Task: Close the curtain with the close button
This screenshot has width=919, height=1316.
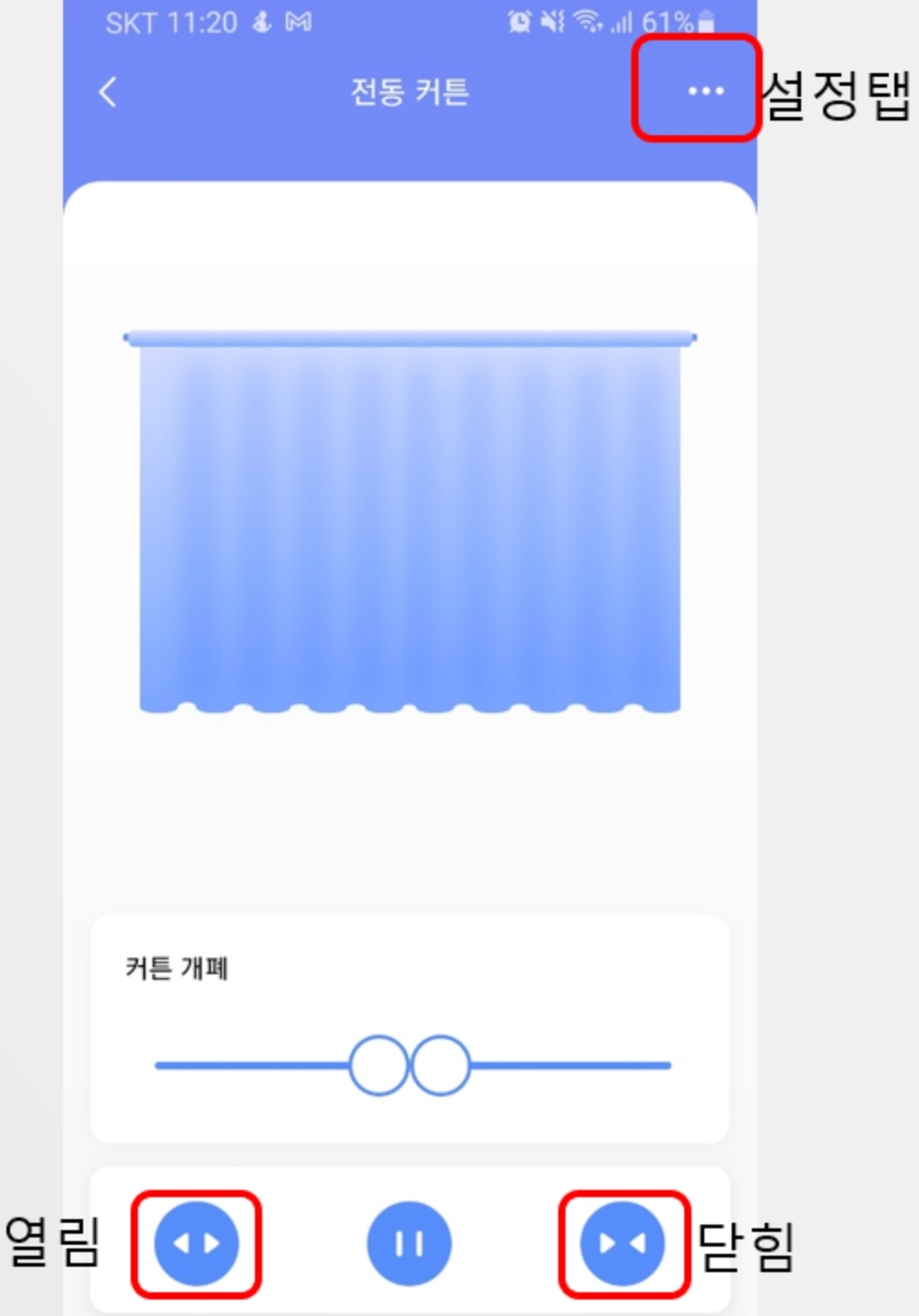Action: coord(623,1244)
